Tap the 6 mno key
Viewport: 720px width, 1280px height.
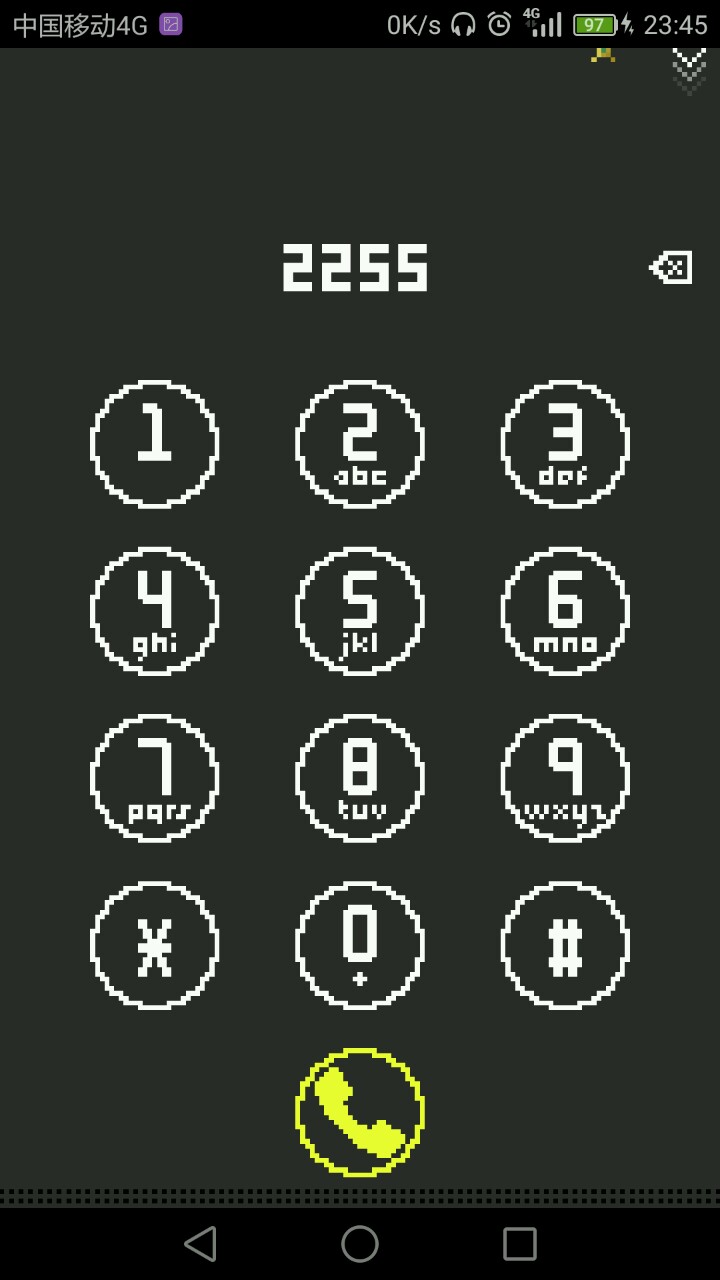pos(565,611)
